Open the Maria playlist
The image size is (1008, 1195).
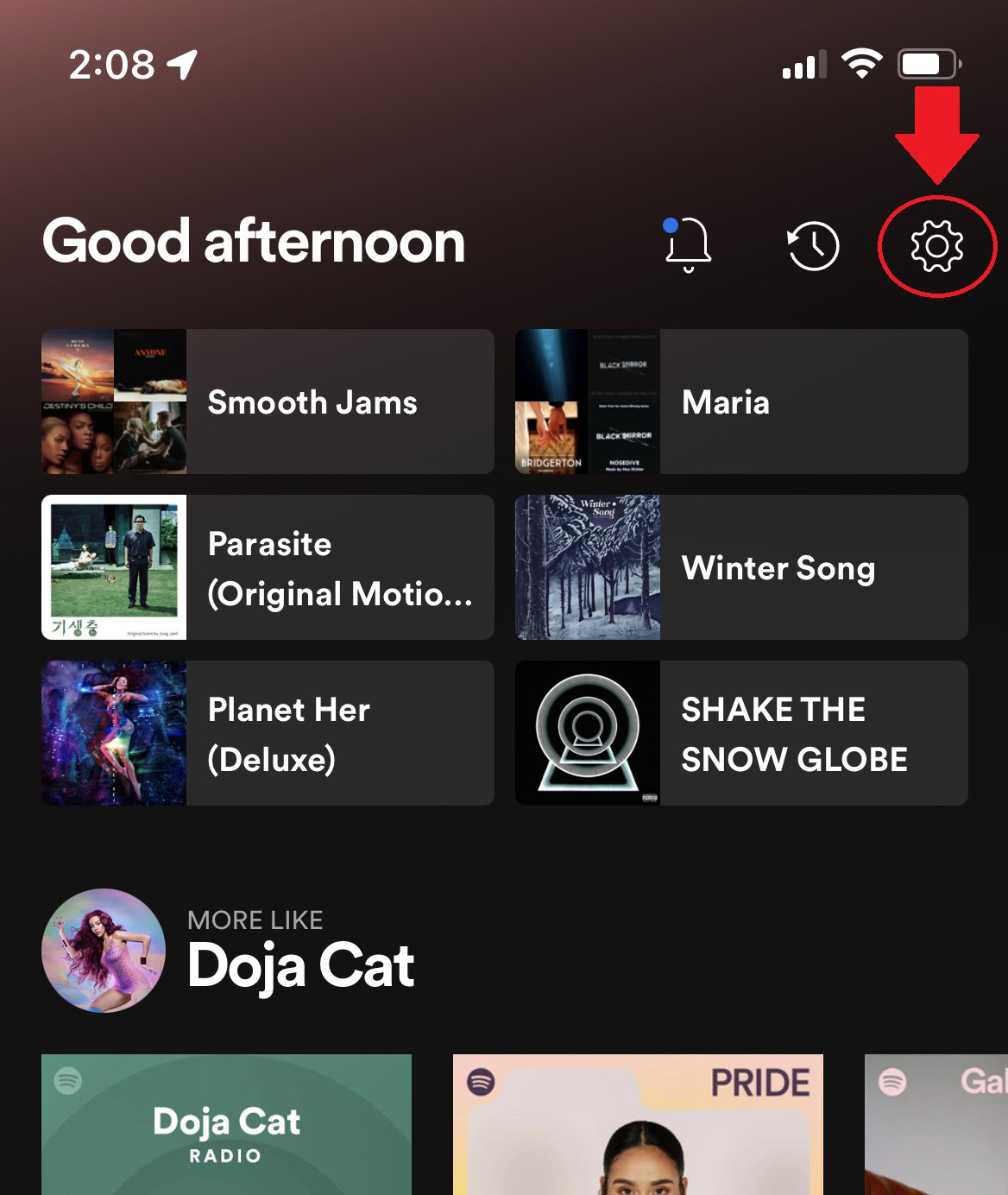click(741, 401)
